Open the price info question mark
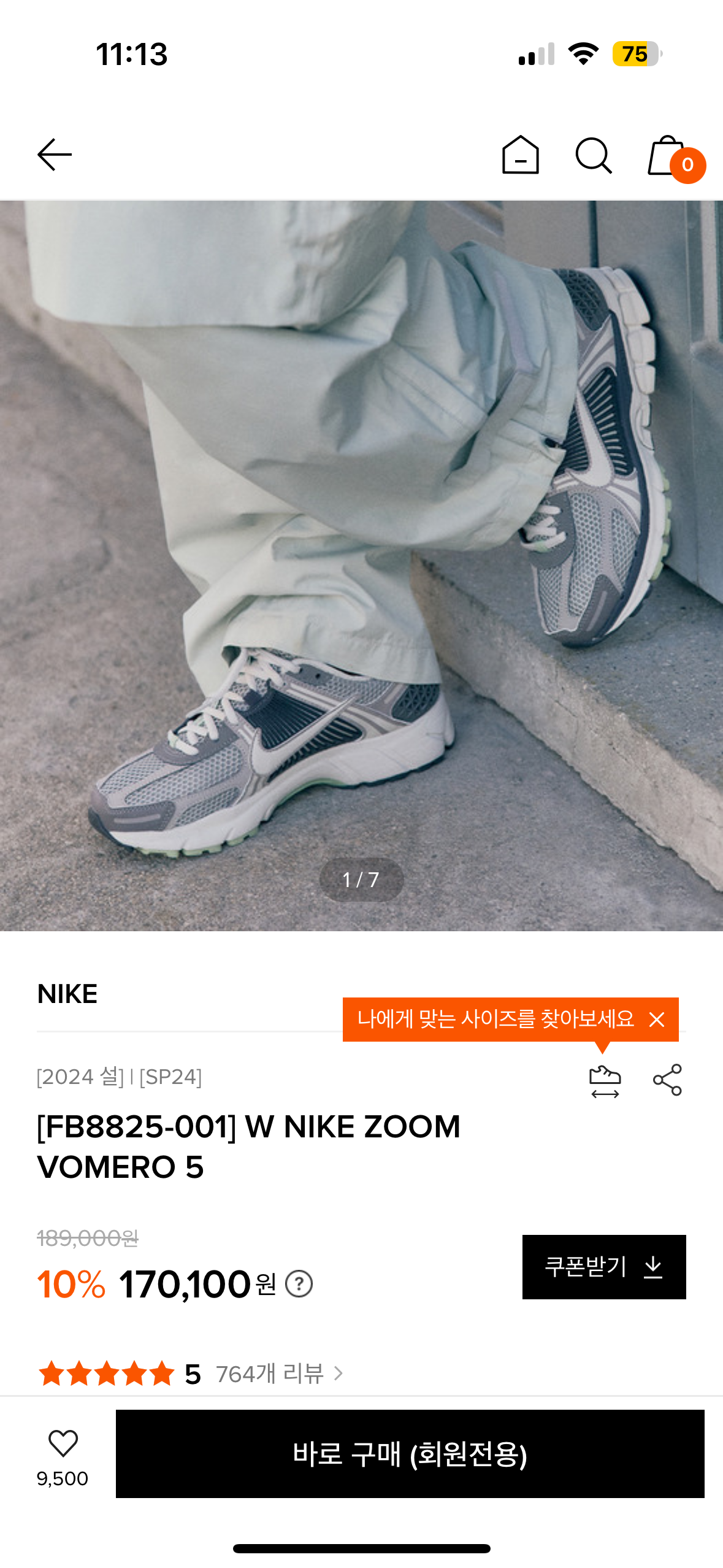 299,1284
